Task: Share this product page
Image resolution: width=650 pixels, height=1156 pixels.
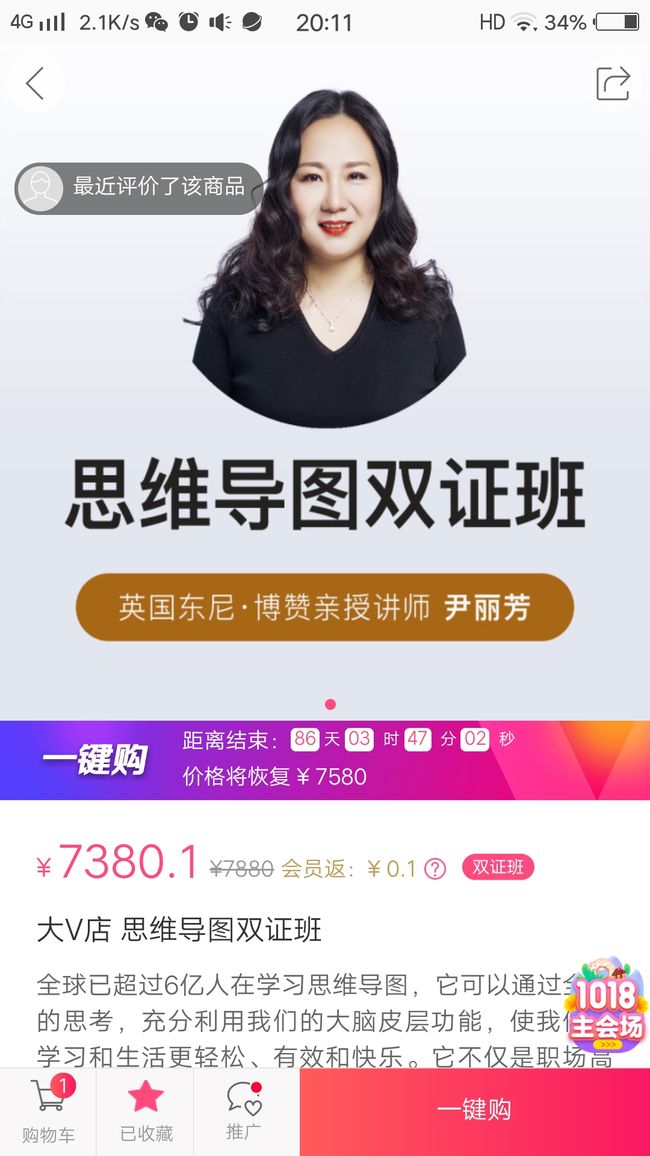Action: [613, 83]
